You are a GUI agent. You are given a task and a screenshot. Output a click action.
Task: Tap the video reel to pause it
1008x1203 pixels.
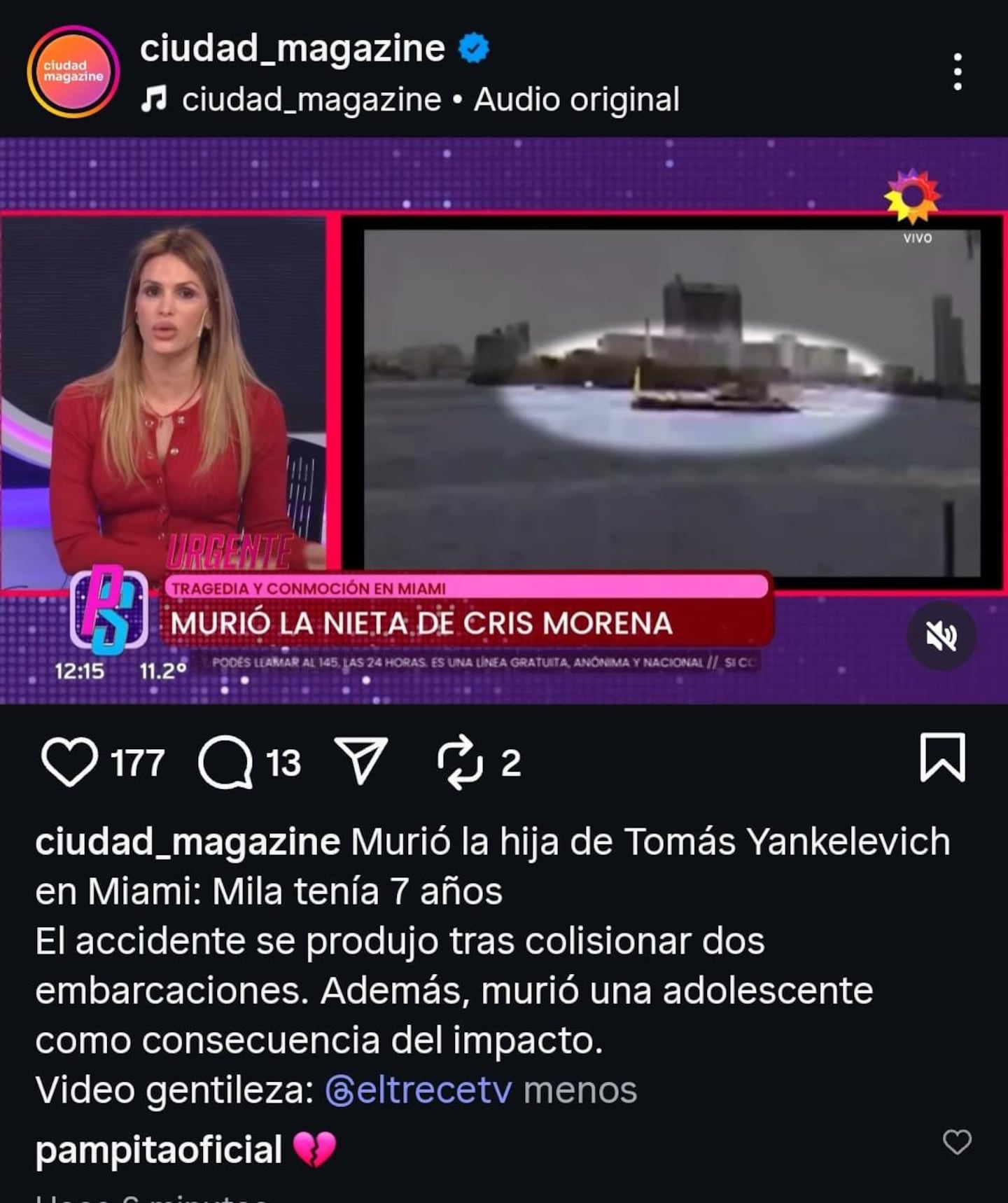point(504,420)
